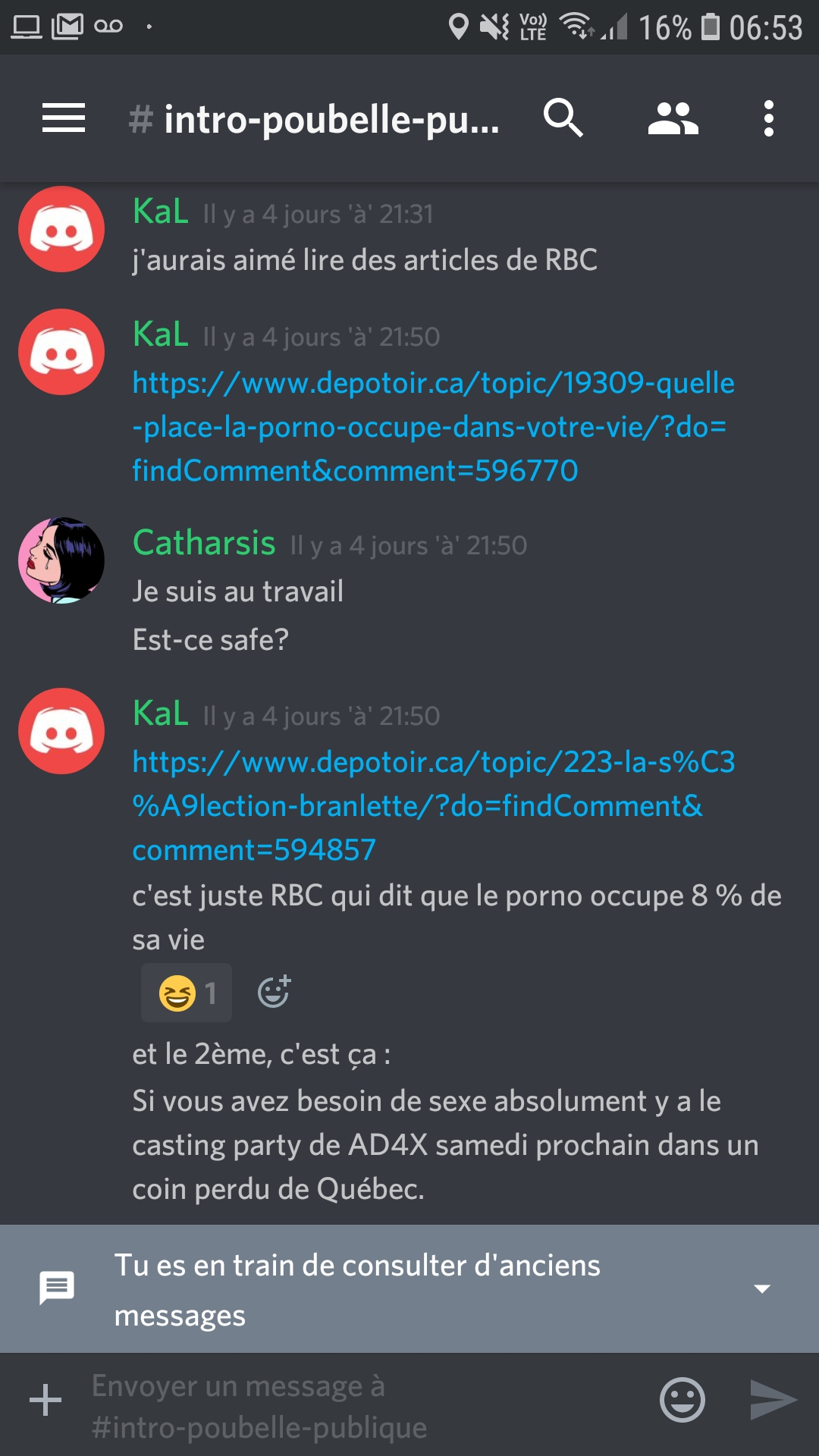The image size is (819, 1456).
Task: Open the three-dot overflow menu
Action: [768, 118]
